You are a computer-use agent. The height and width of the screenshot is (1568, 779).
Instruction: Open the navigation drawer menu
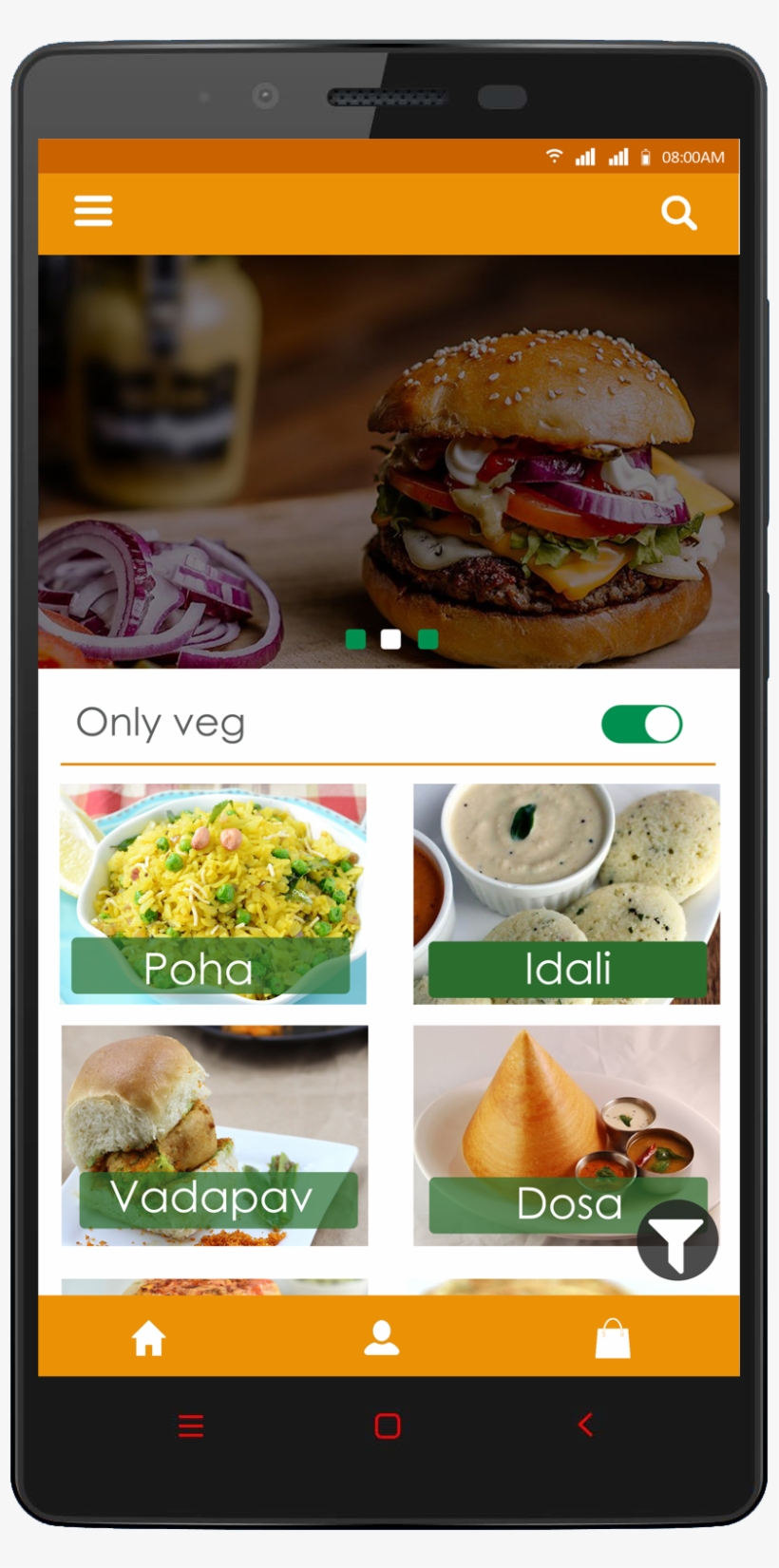[92, 210]
